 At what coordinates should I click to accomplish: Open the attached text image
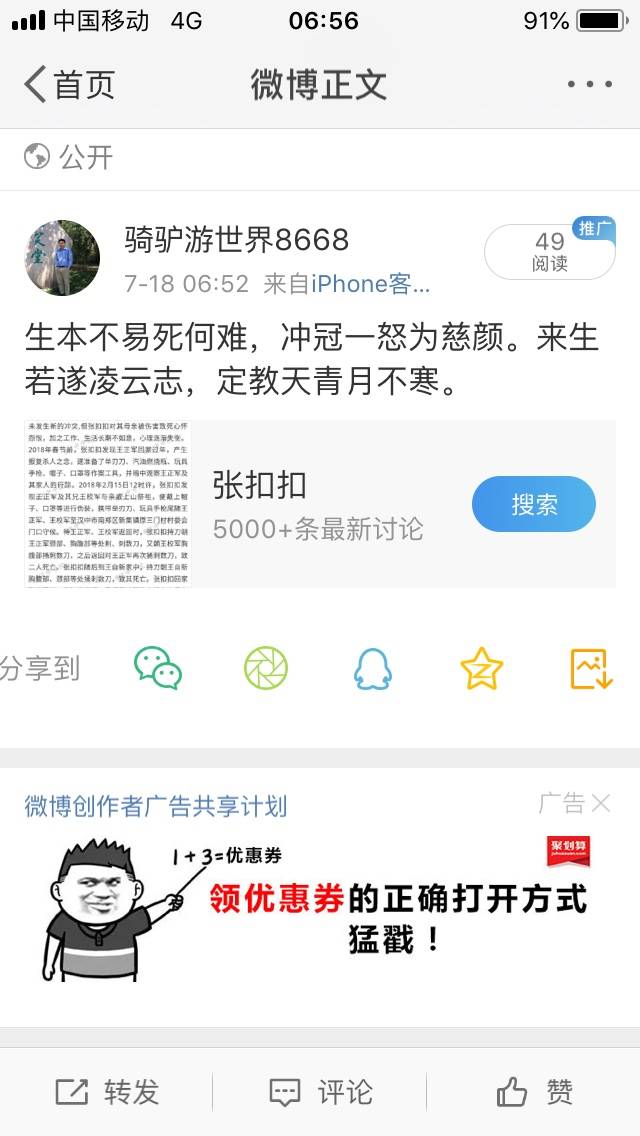(108, 503)
